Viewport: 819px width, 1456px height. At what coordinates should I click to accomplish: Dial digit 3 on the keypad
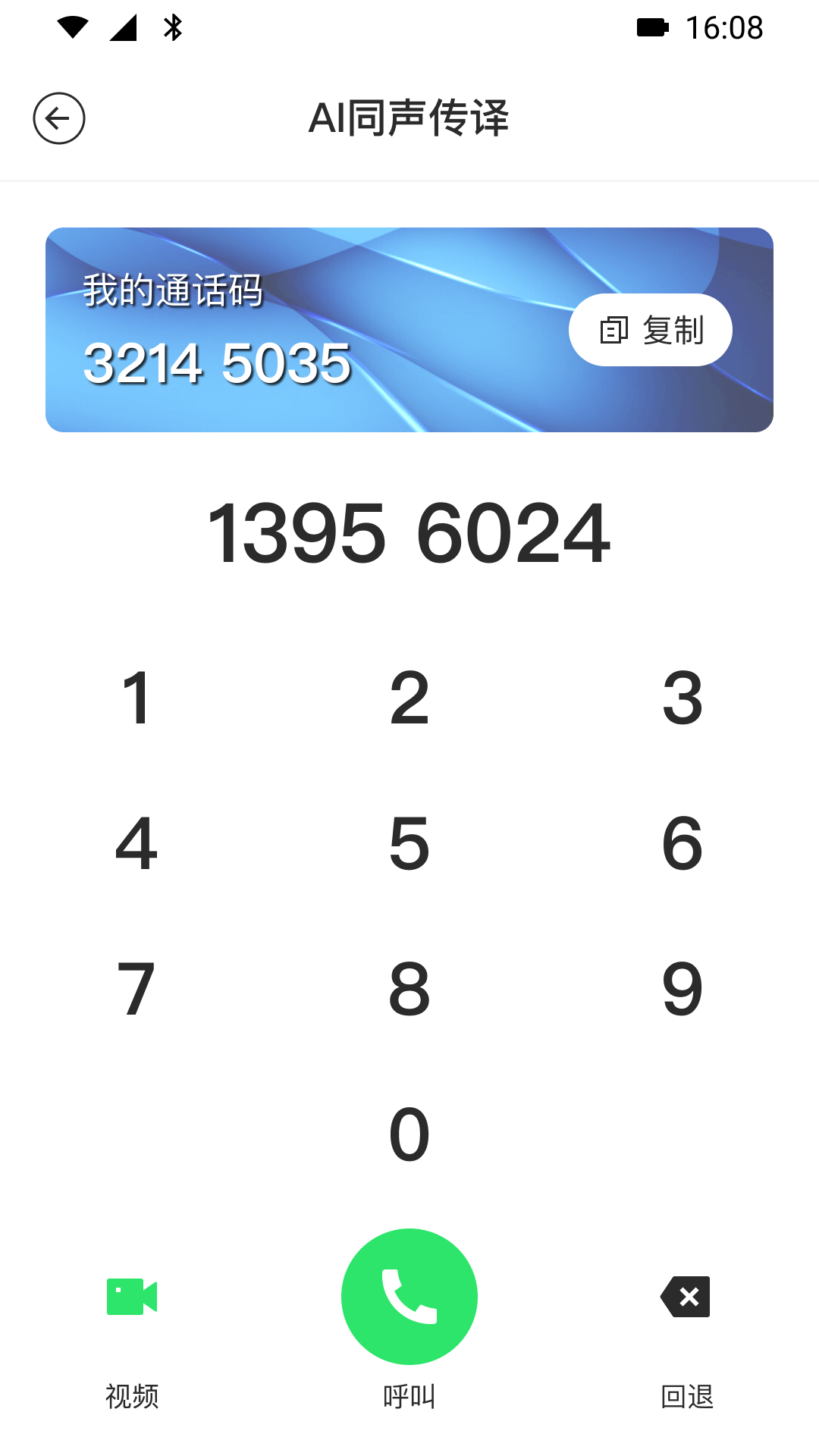point(682,698)
